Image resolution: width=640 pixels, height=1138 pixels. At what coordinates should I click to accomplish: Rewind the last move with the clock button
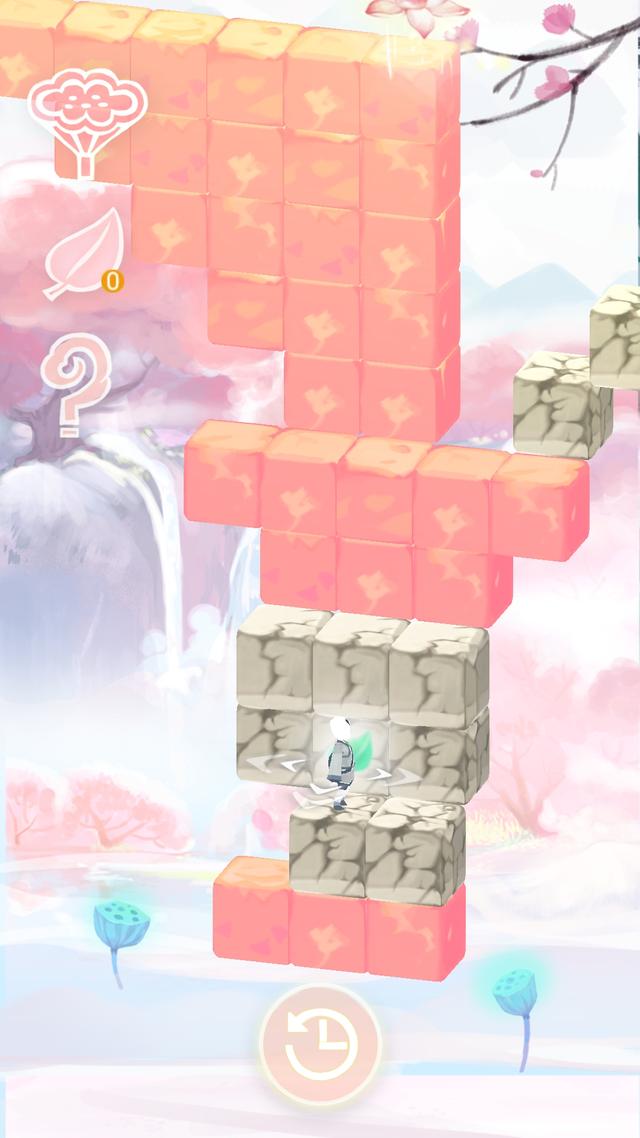point(320,1045)
